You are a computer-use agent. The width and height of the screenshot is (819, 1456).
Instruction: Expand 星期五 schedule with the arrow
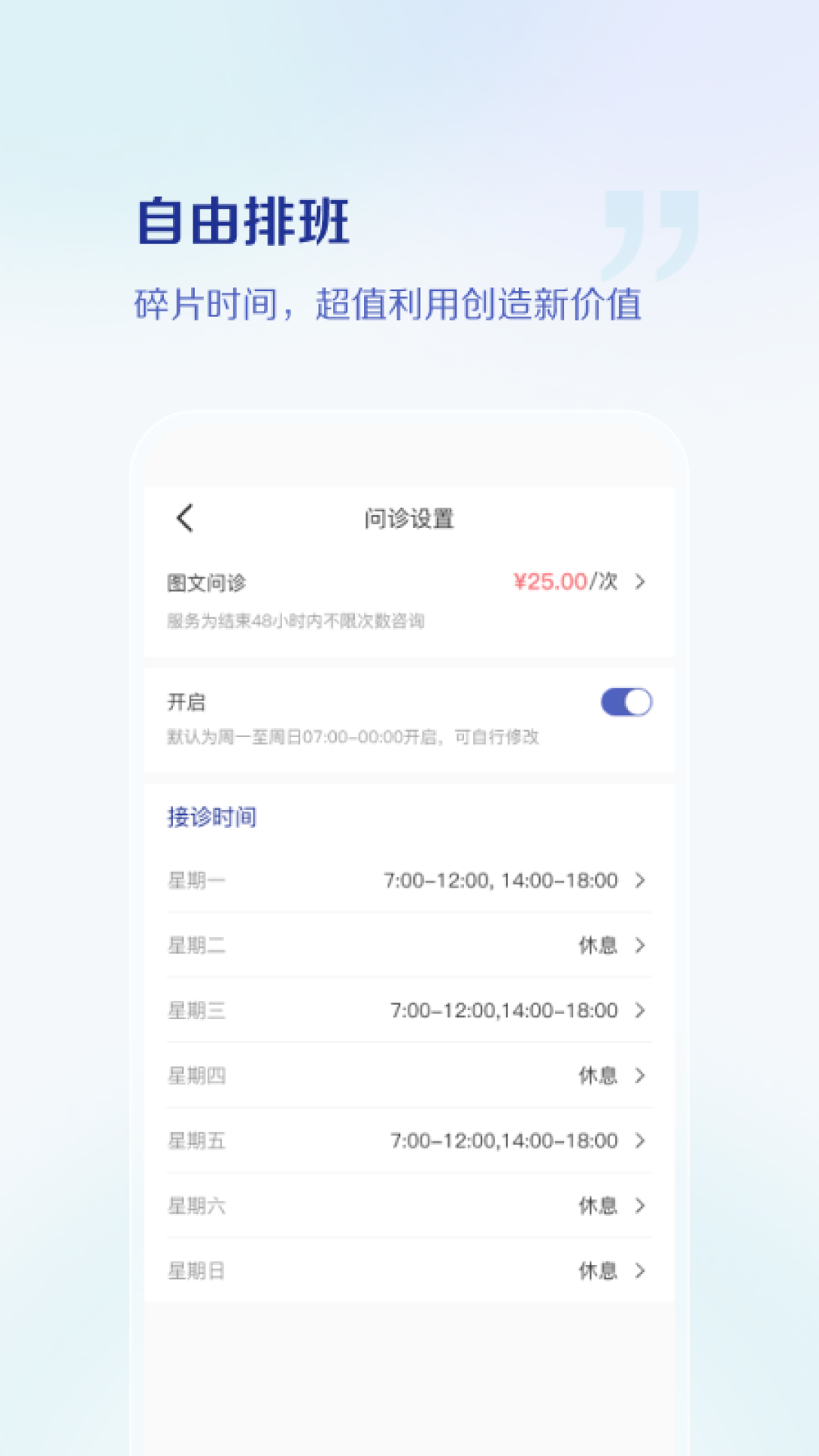(641, 1141)
